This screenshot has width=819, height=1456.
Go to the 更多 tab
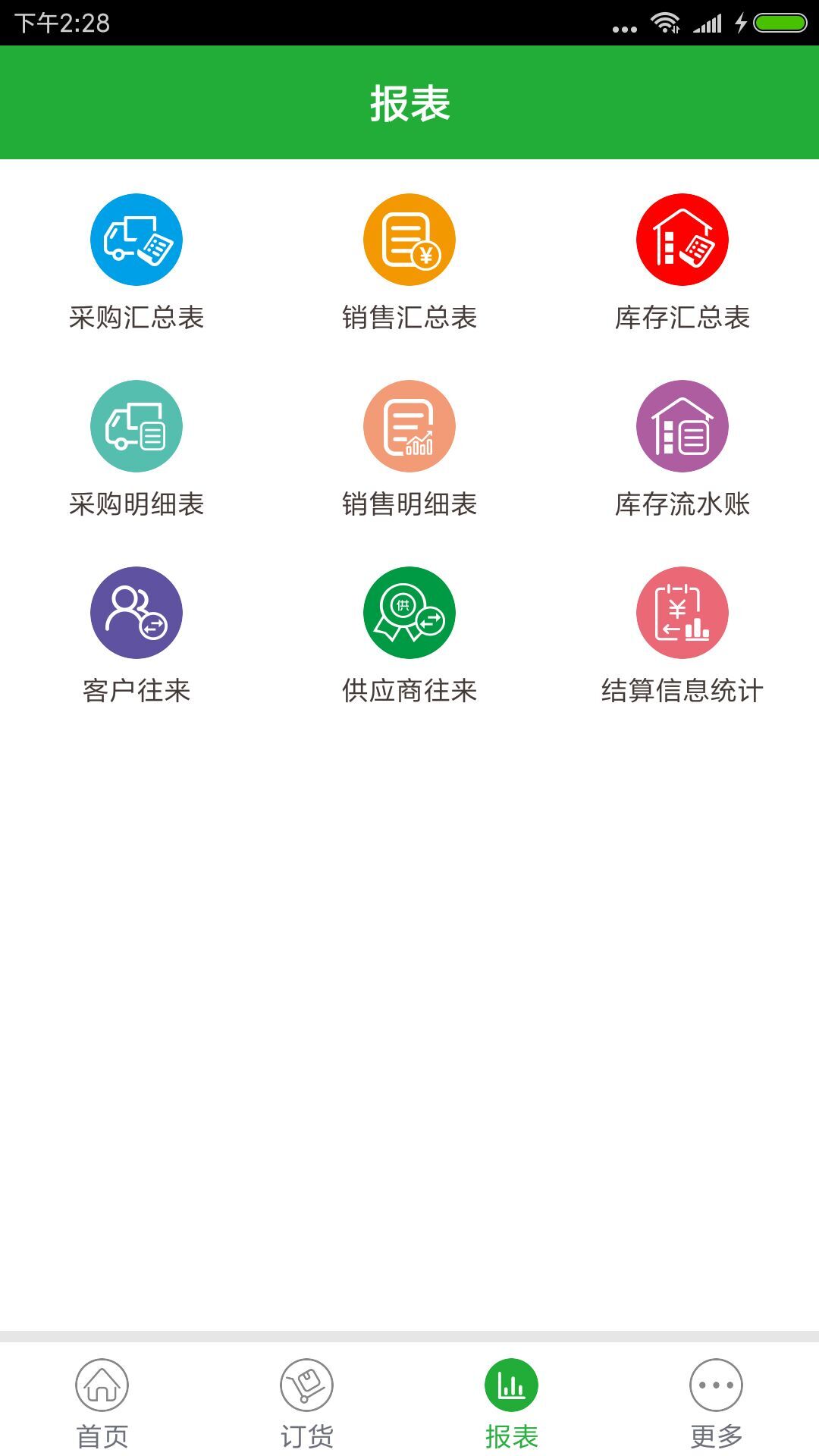(x=717, y=1401)
